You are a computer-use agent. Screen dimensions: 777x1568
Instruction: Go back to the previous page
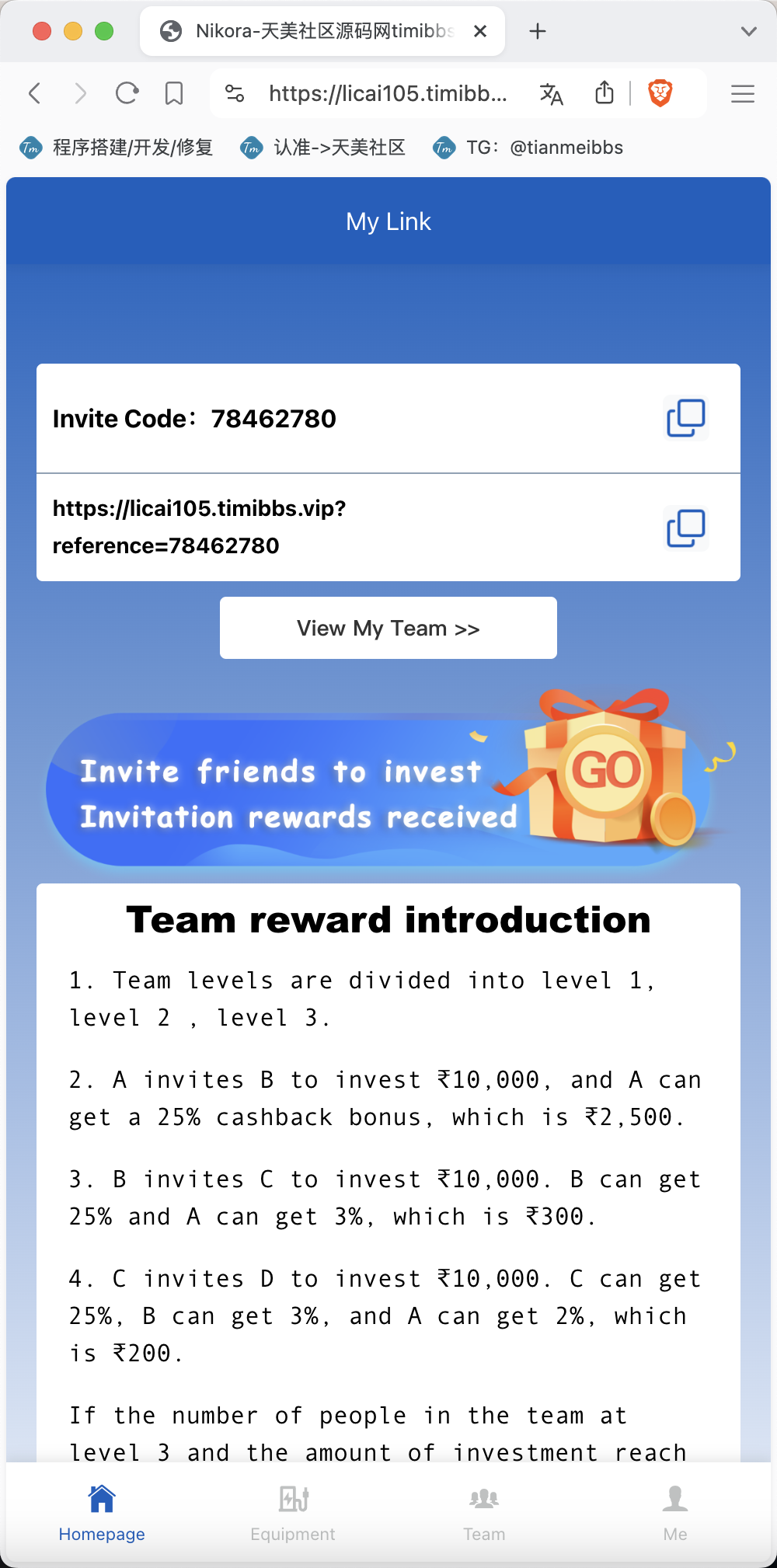(x=34, y=94)
